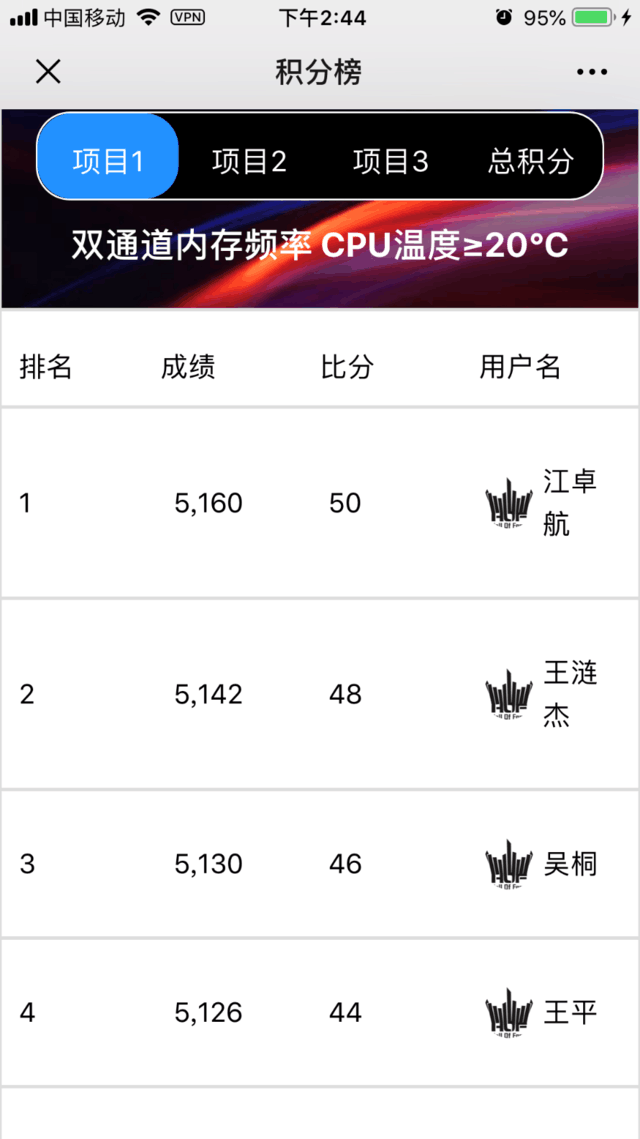Select the 项目1 tab
The image size is (640, 1139).
coord(108,160)
